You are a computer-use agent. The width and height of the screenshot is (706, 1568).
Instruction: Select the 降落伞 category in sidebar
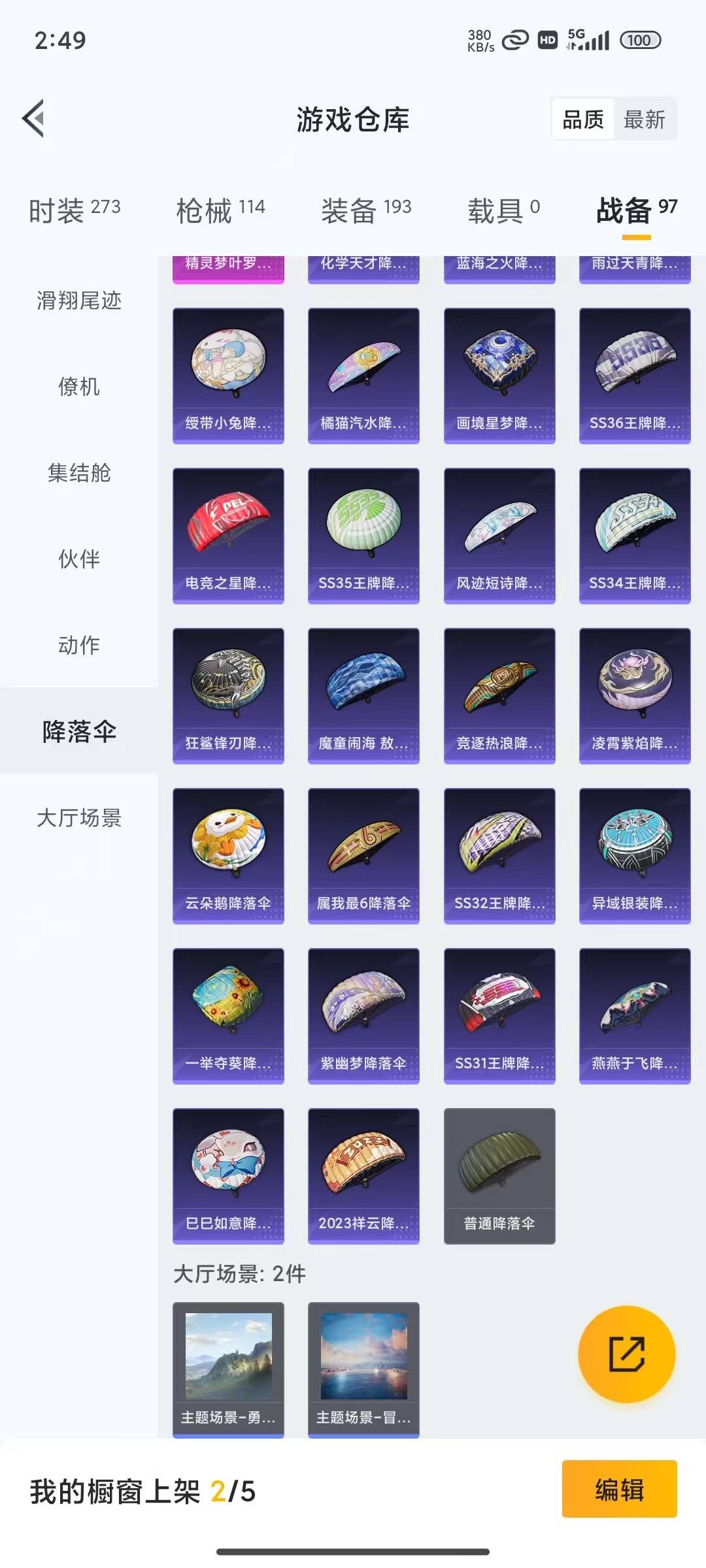point(78,732)
